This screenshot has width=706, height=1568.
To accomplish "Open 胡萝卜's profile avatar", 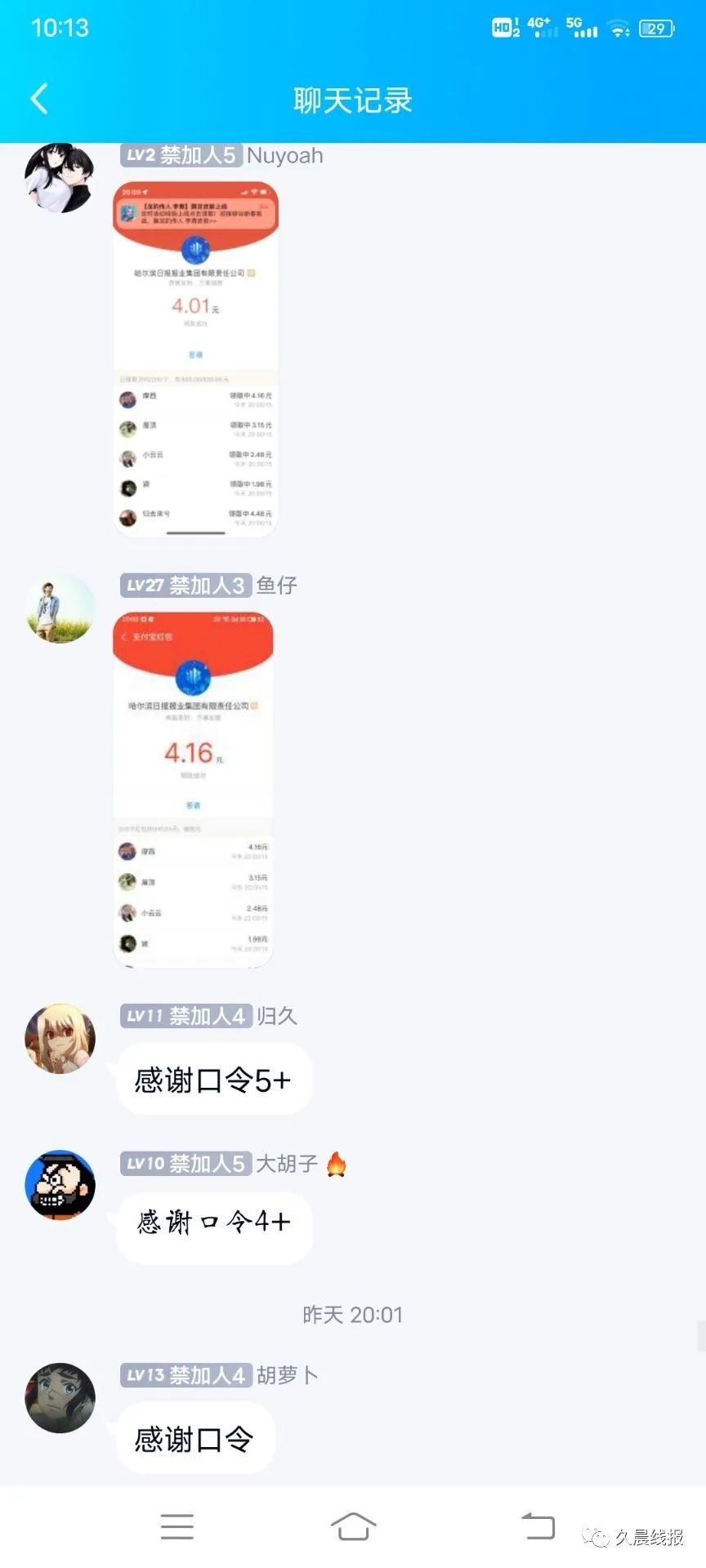I will (x=60, y=1398).
